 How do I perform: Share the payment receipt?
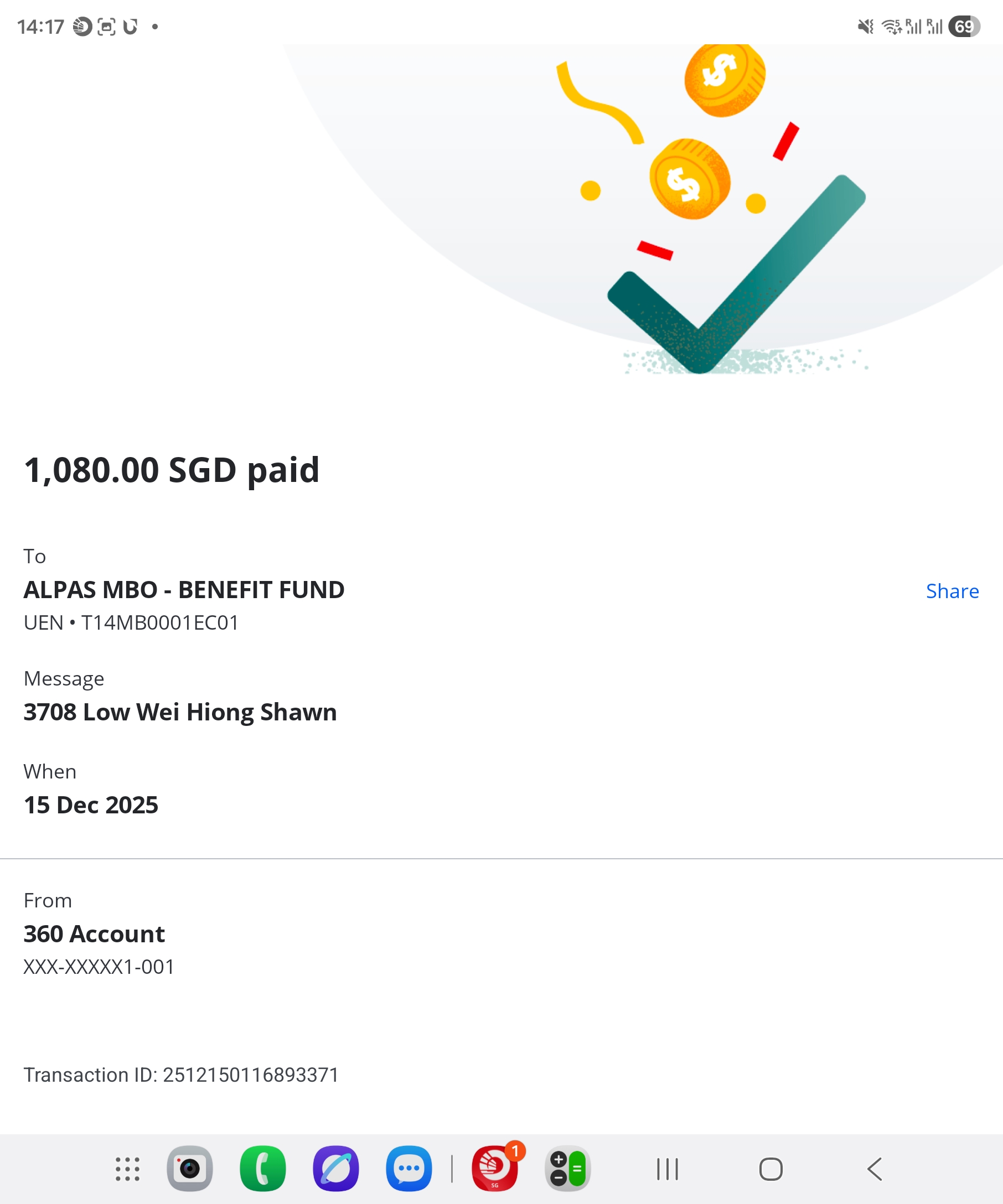tap(952, 591)
